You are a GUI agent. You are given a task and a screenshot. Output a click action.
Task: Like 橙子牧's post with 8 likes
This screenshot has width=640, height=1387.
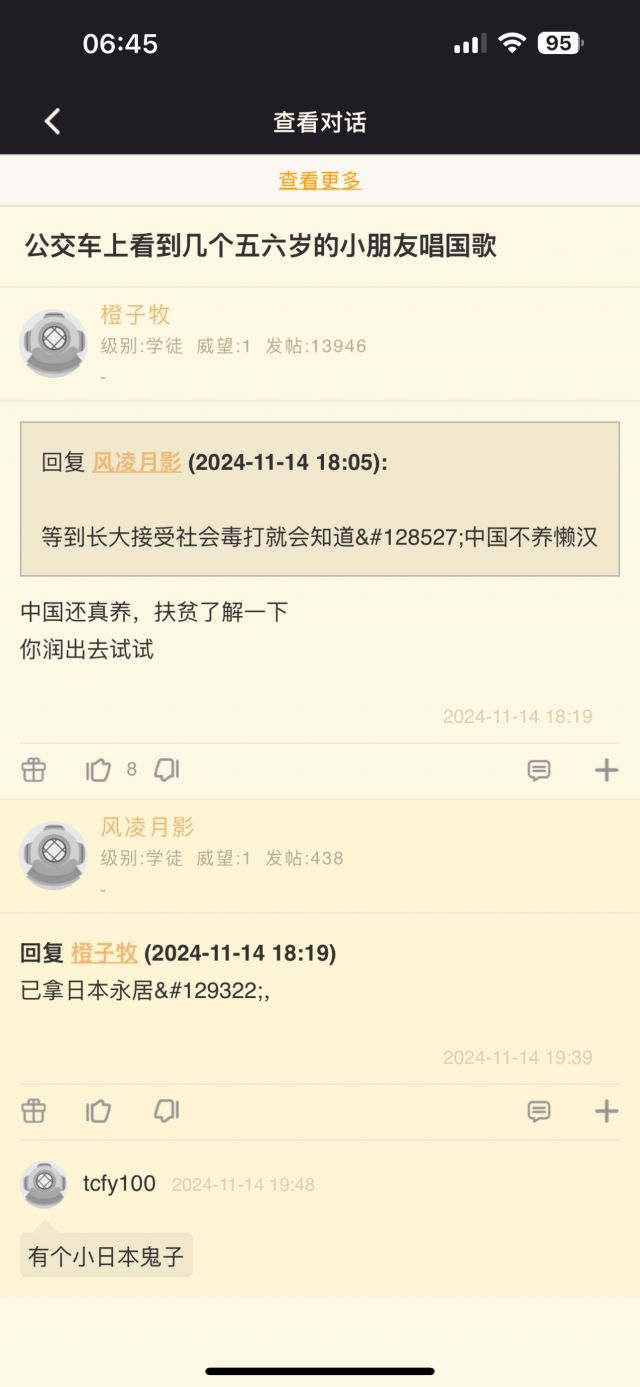99,769
